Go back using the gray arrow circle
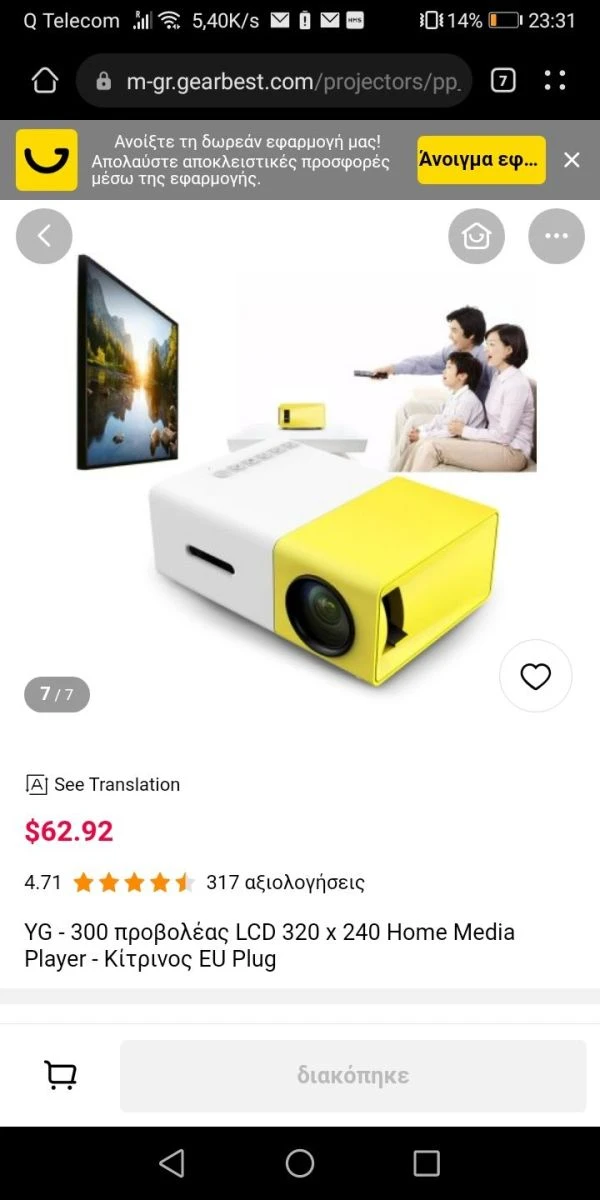The image size is (600, 1200). click(44, 237)
